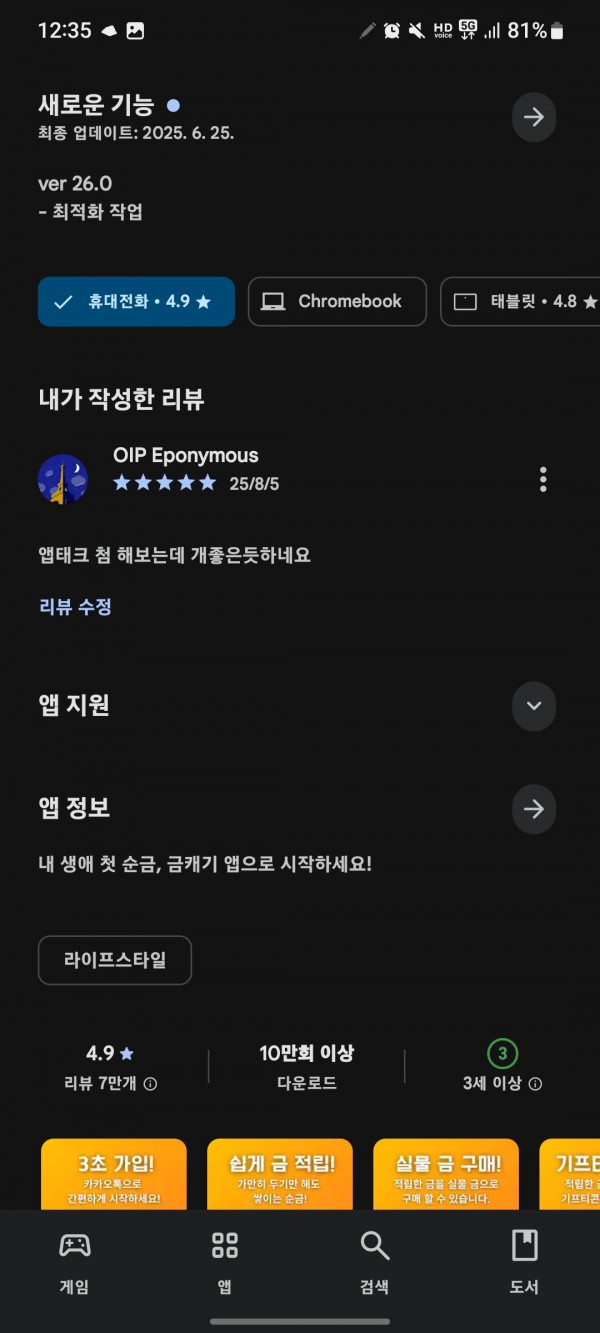This screenshot has width=600, height=1333.
Task: Expand the 앱 지원 section
Action: (534, 706)
